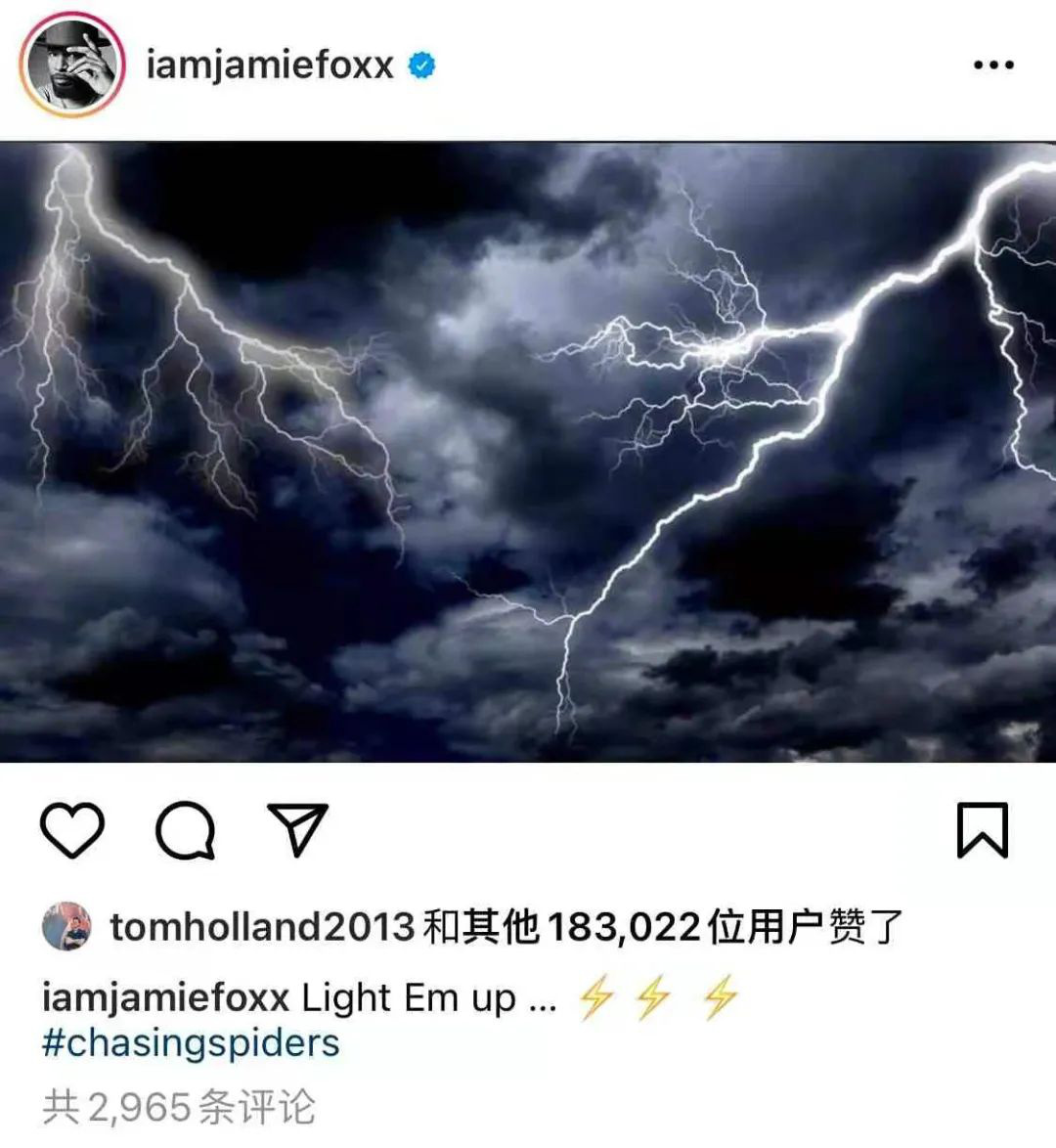
Task: Open the lightning storm photo
Action: [528, 452]
